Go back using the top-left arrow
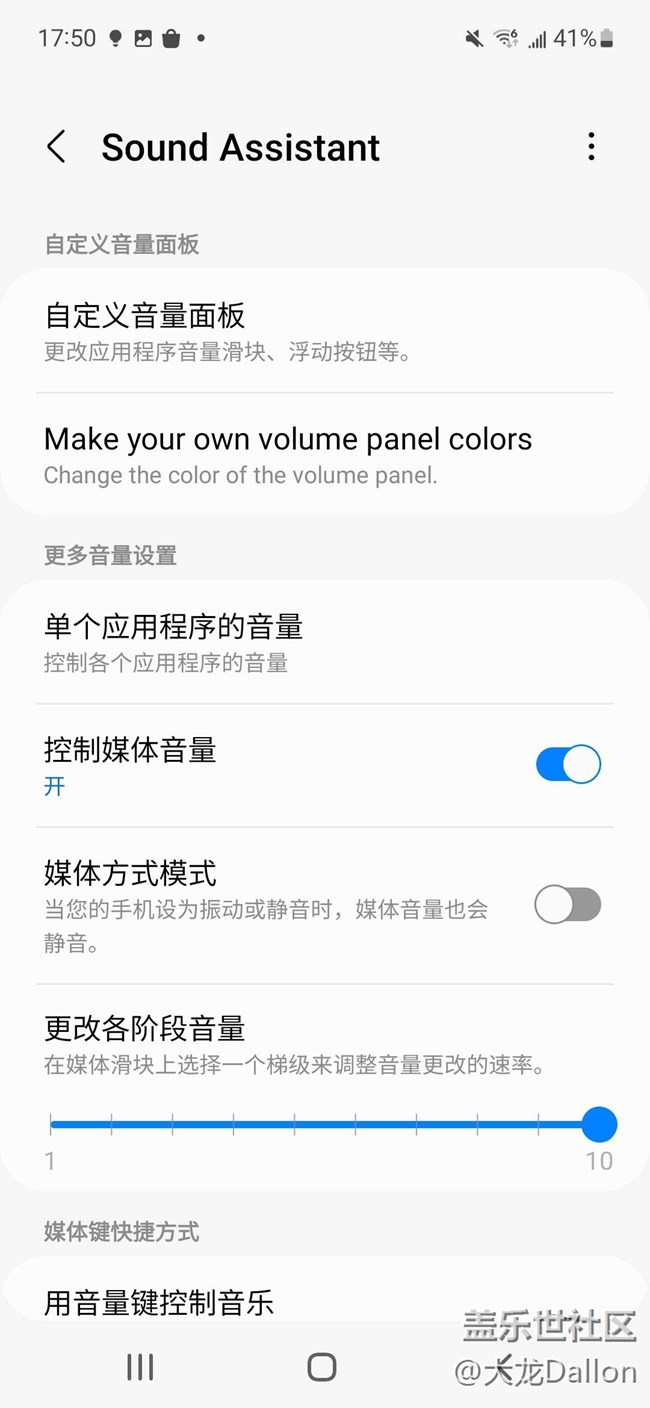This screenshot has height=1408, width=650. (x=57, y=147)
